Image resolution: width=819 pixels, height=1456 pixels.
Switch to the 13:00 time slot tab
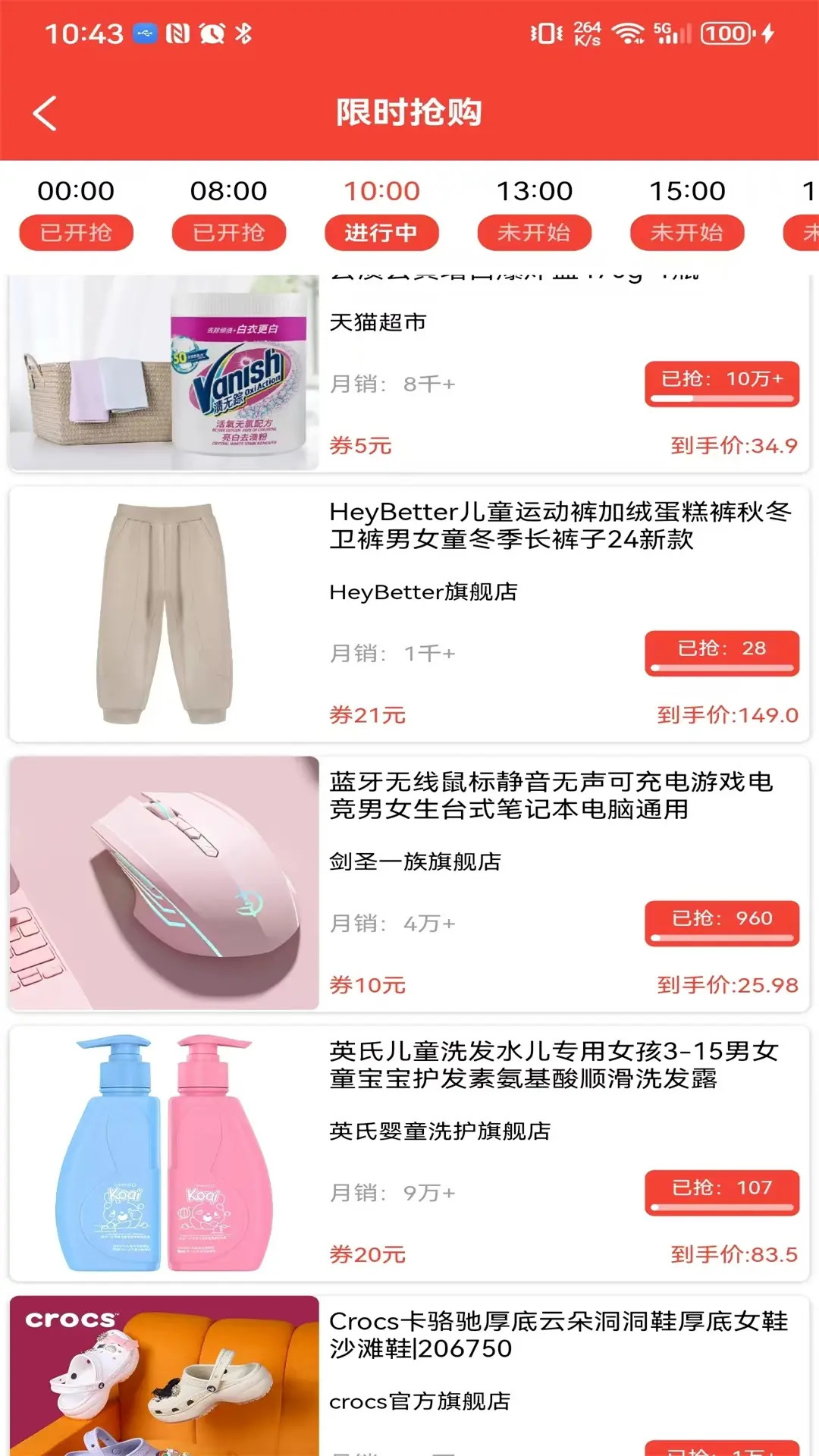535,191
